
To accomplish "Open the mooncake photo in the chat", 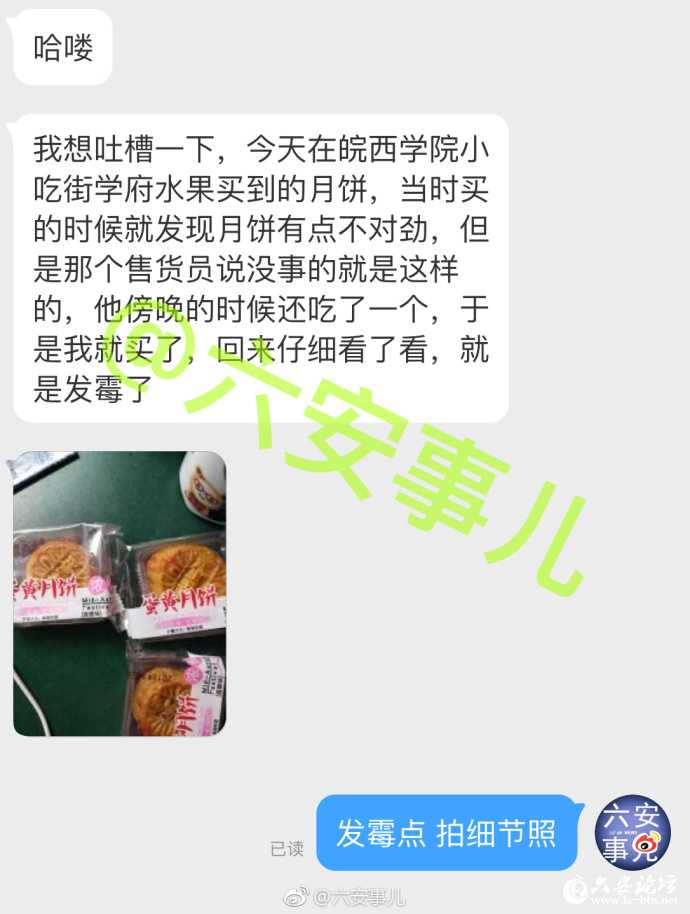I will click(x=119, y=593).
